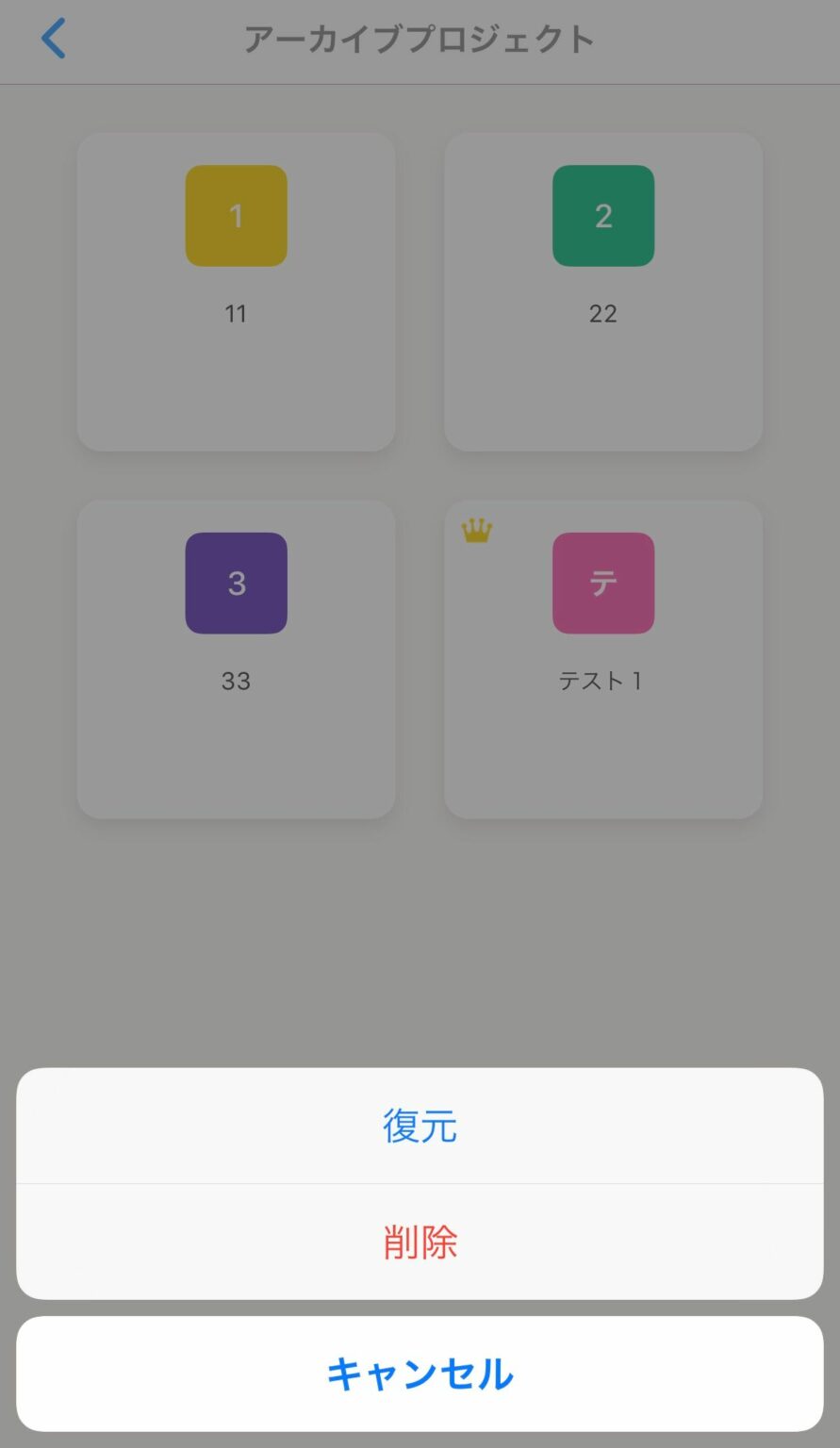Select the green project icon labeled 2

603,215
